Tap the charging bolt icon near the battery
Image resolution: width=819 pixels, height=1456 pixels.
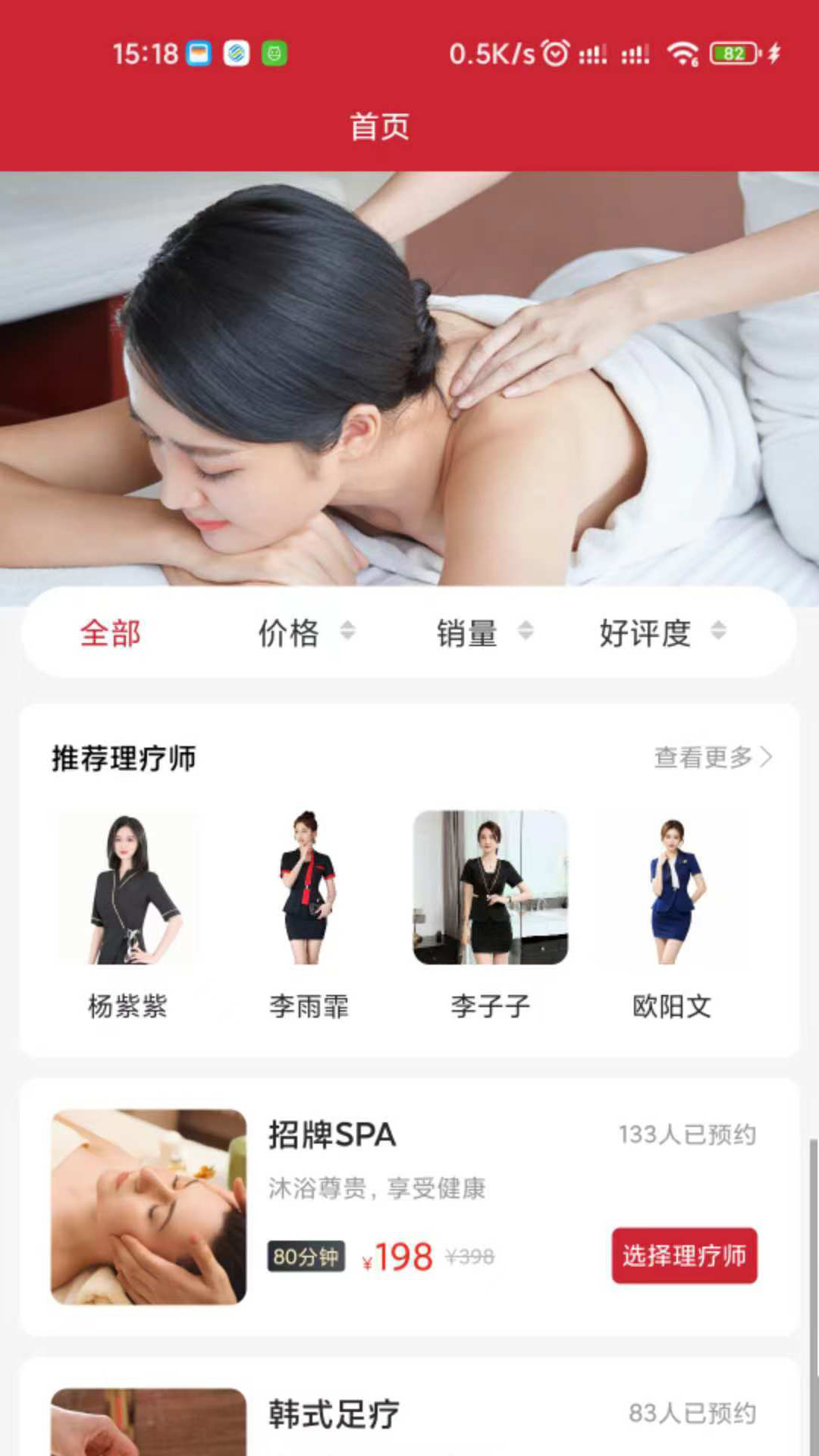773,52
